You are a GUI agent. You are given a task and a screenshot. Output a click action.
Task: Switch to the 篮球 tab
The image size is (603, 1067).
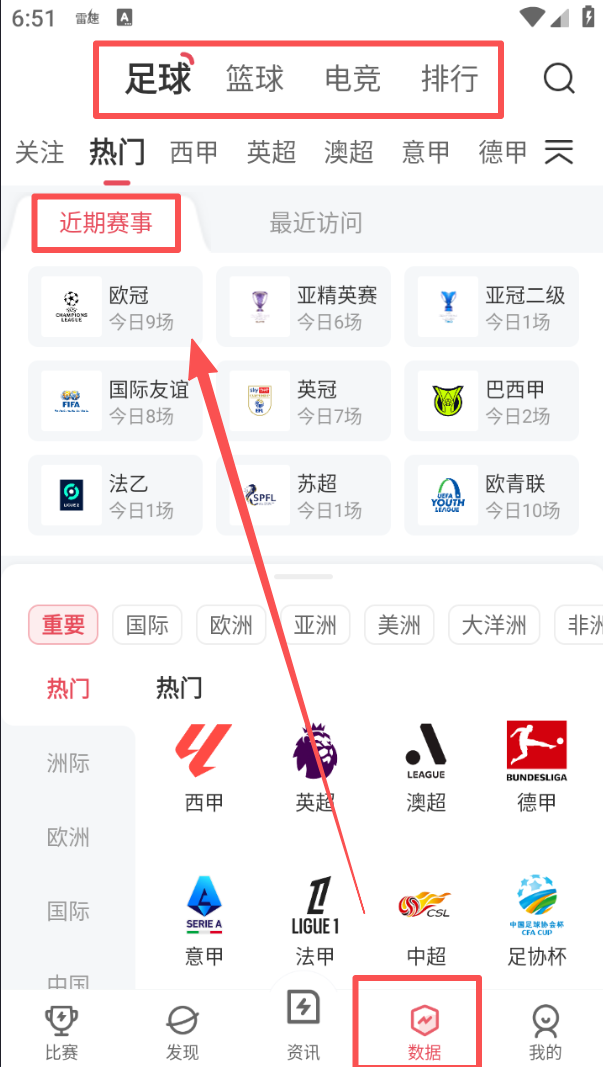point(255,79)
